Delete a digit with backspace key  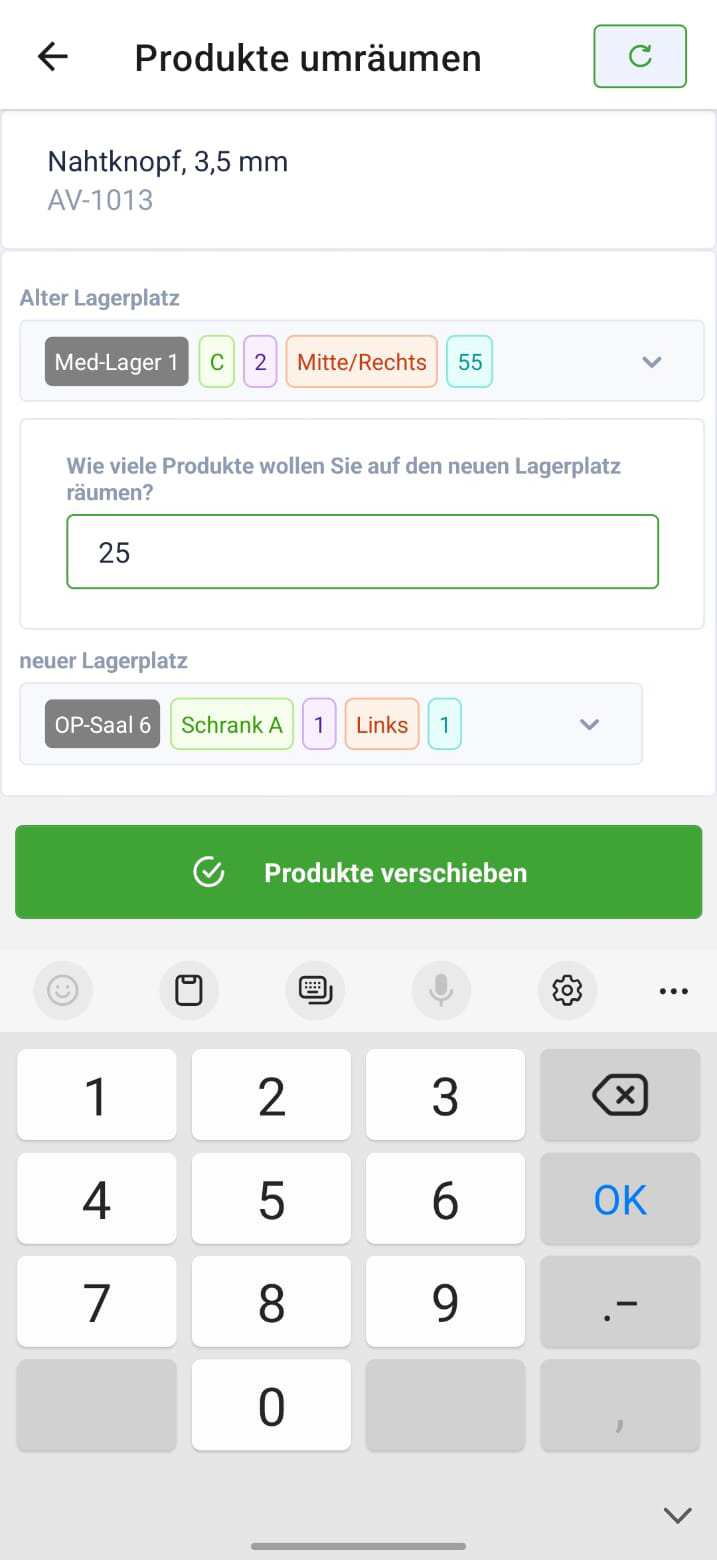(620, 1095)
